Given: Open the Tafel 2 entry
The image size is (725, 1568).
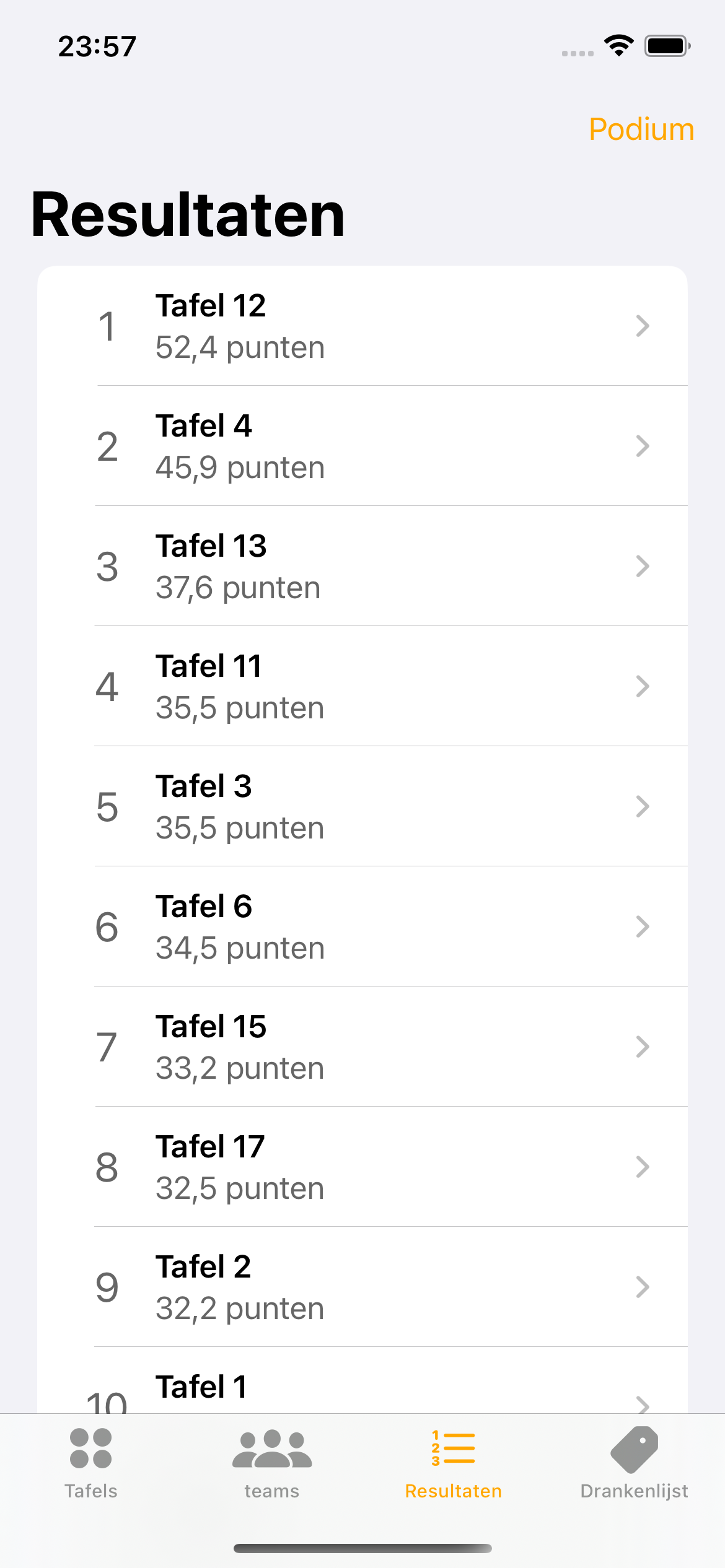Looking at the screenshot, I should [362, 1287].
